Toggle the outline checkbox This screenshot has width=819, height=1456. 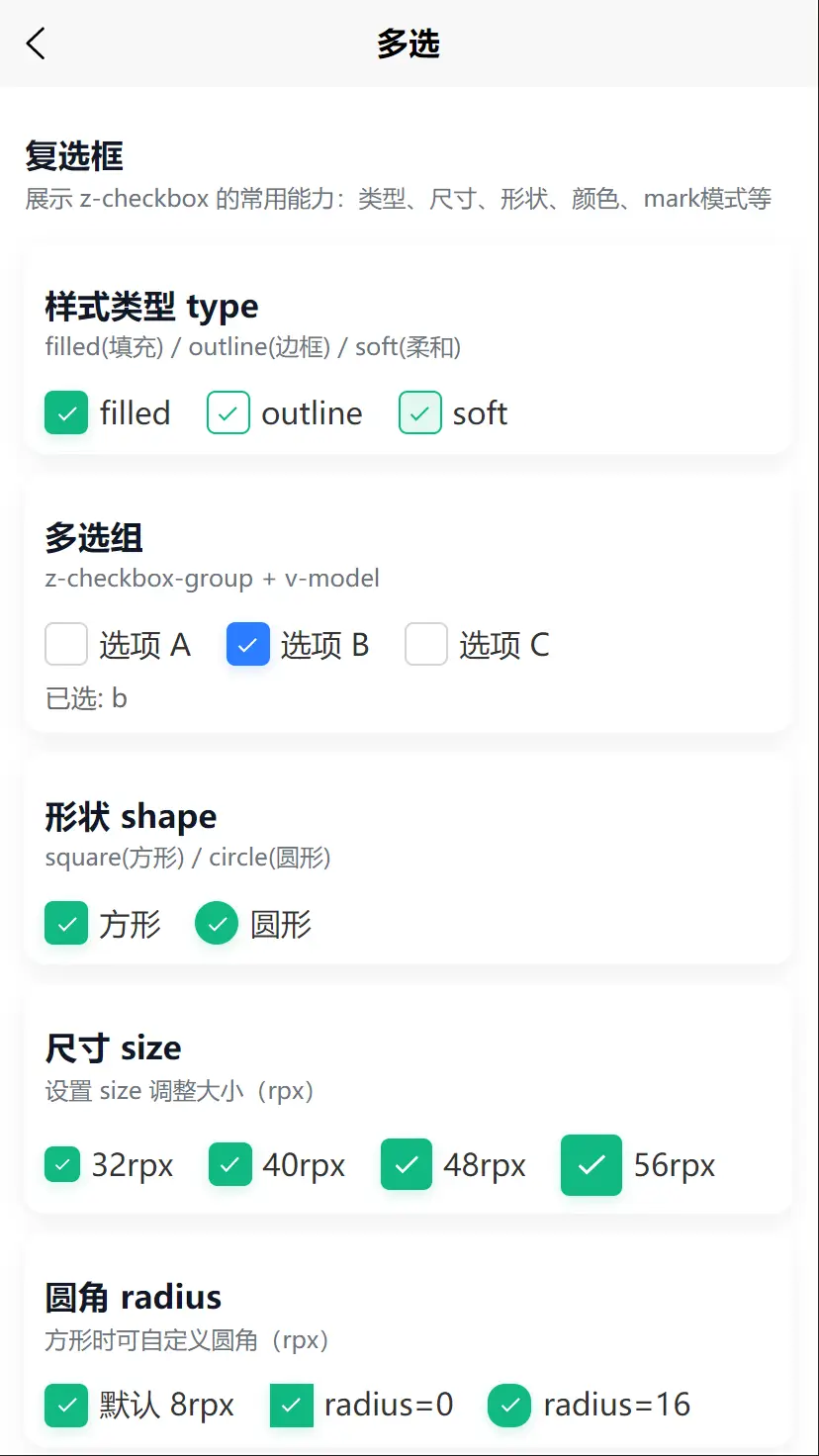pos(228,413)
